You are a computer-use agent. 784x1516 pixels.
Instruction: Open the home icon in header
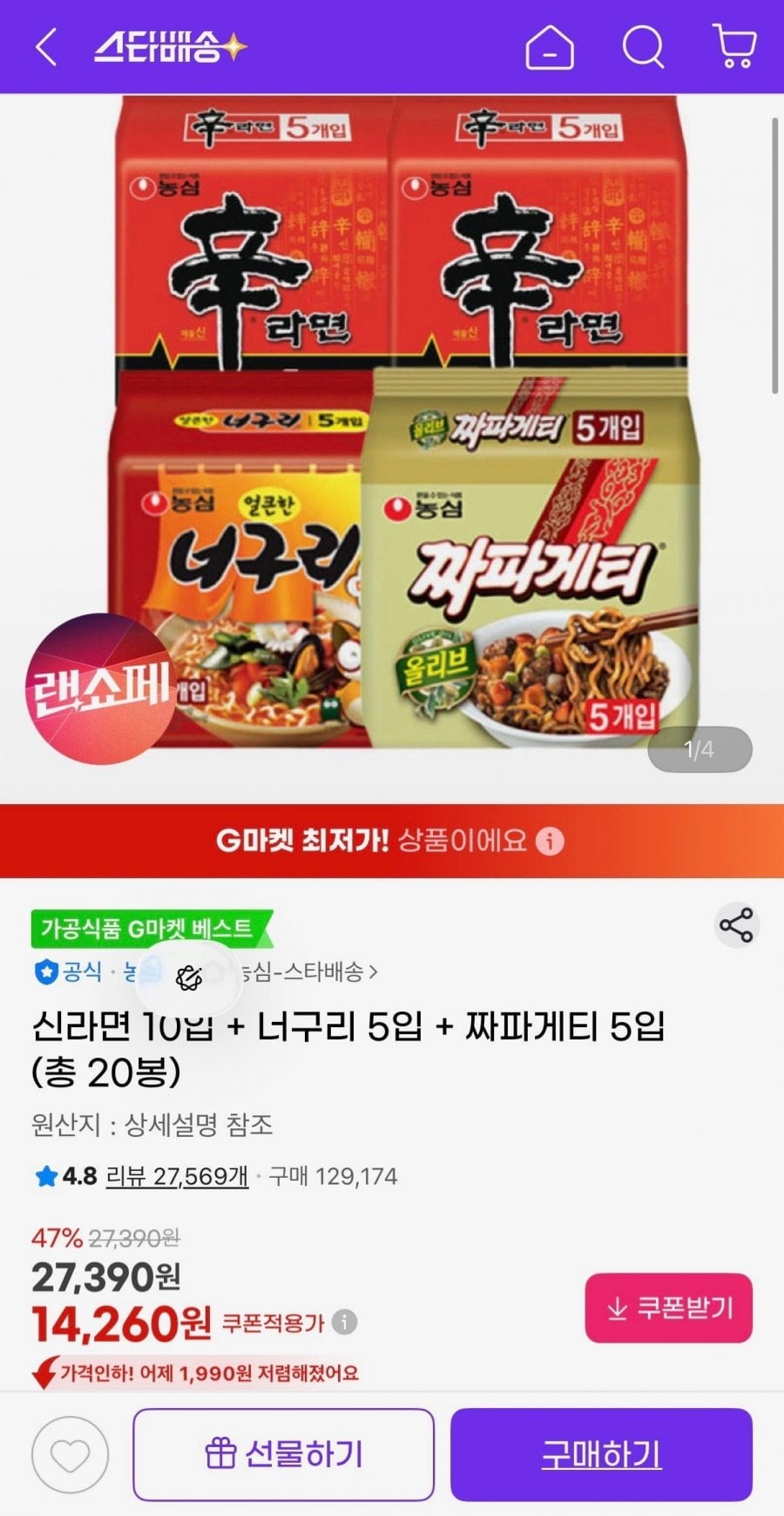point(550,47)
